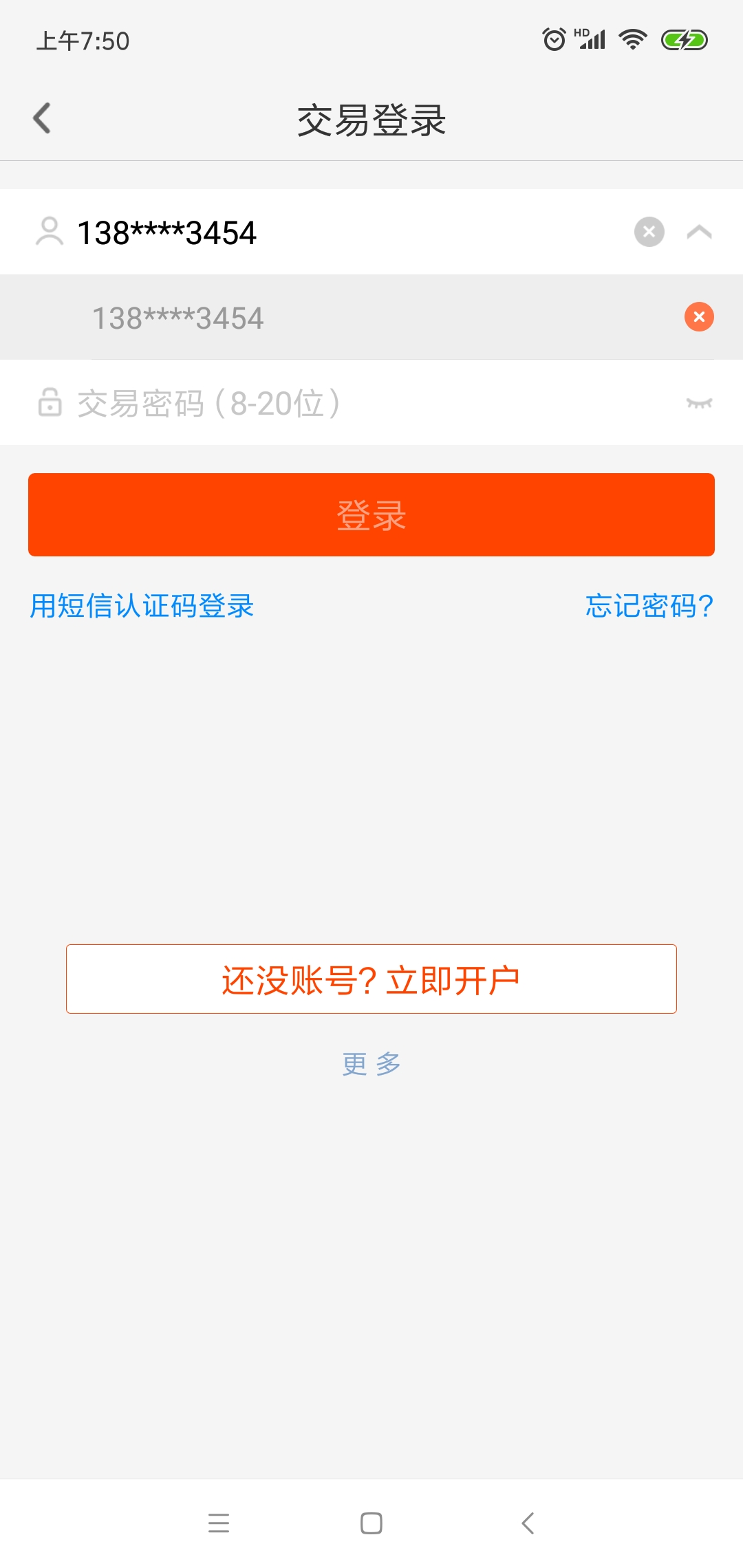
Task: Open the 交易登录 title bar
Action: (x=370, y=117)
